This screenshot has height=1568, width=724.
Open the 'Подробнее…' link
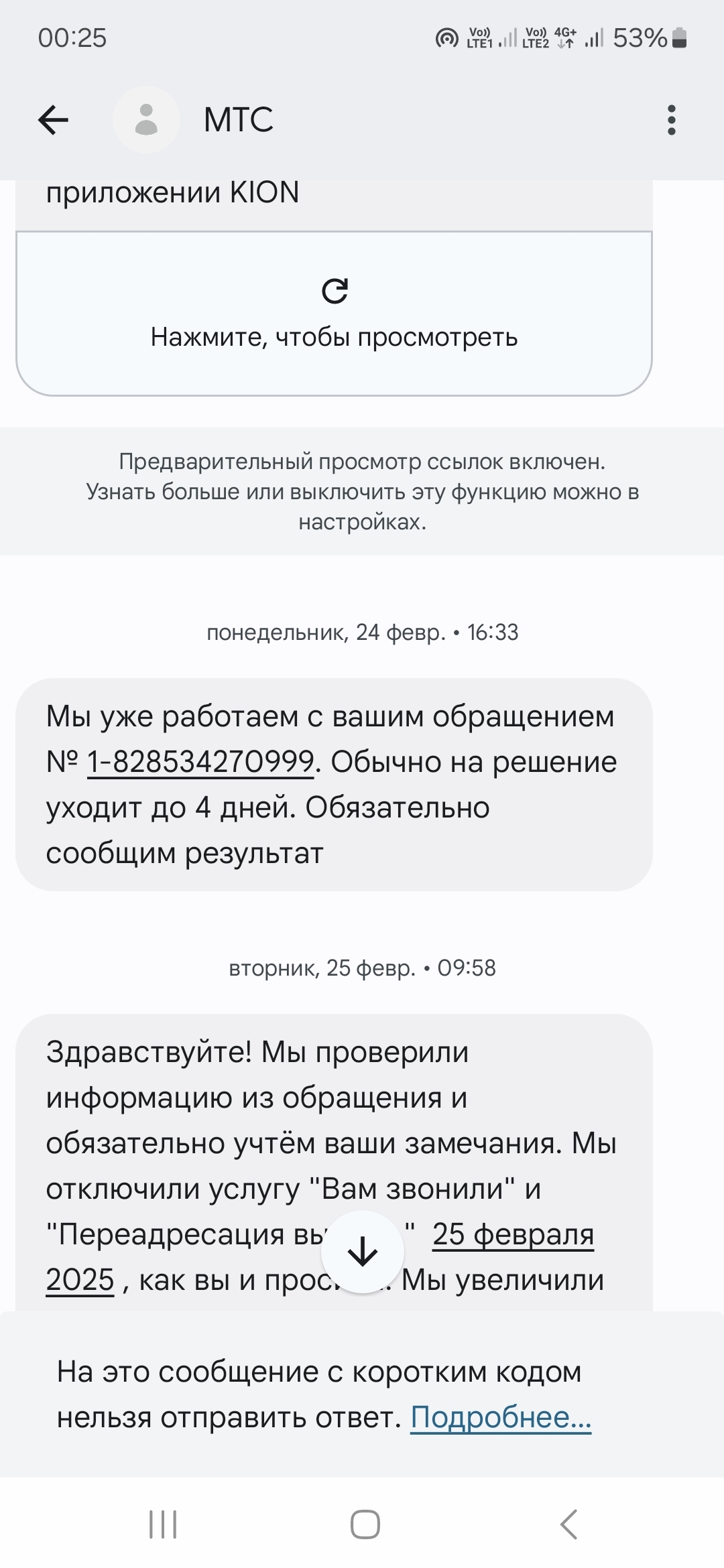(501, 1417)
